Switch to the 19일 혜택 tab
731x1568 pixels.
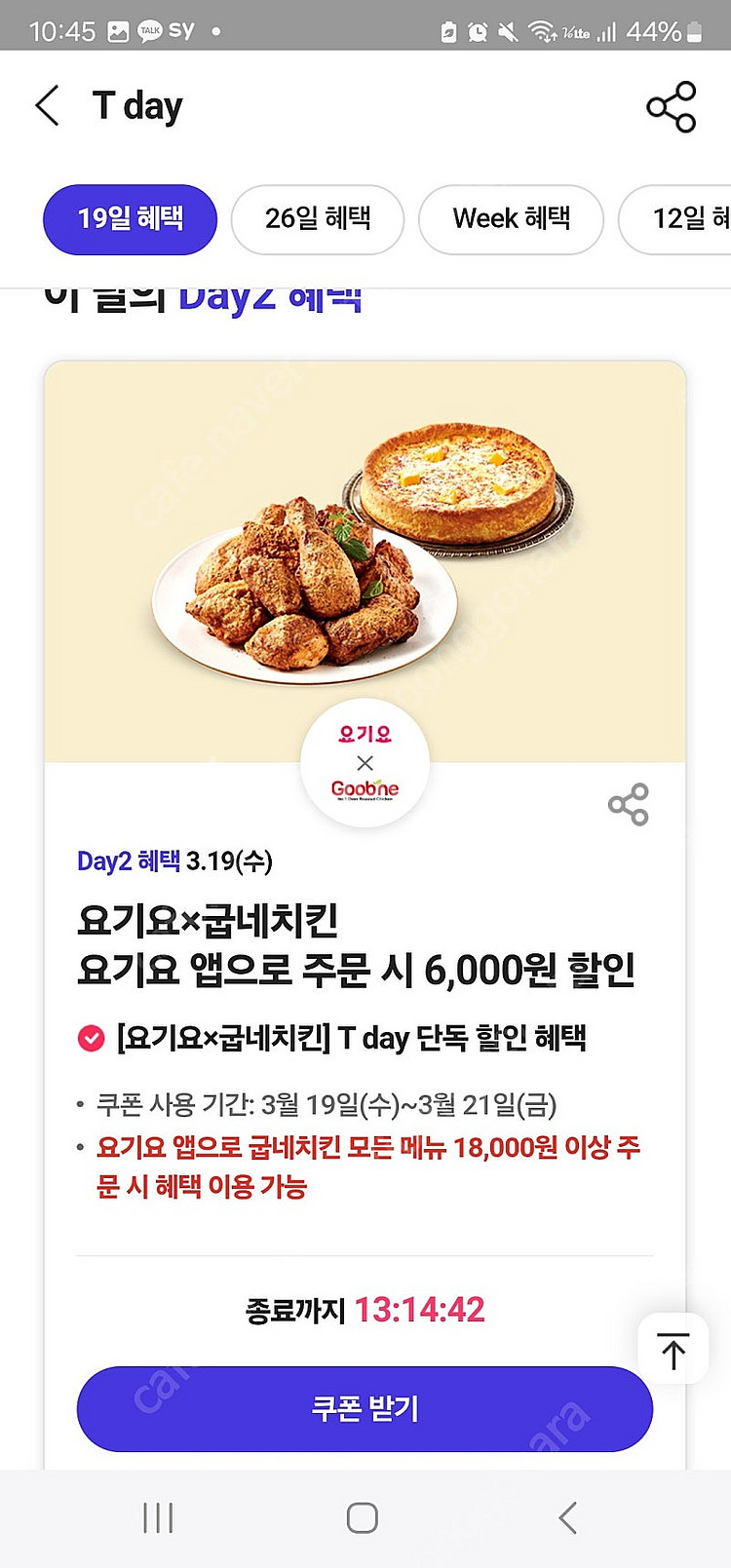[x=130, y=220]
